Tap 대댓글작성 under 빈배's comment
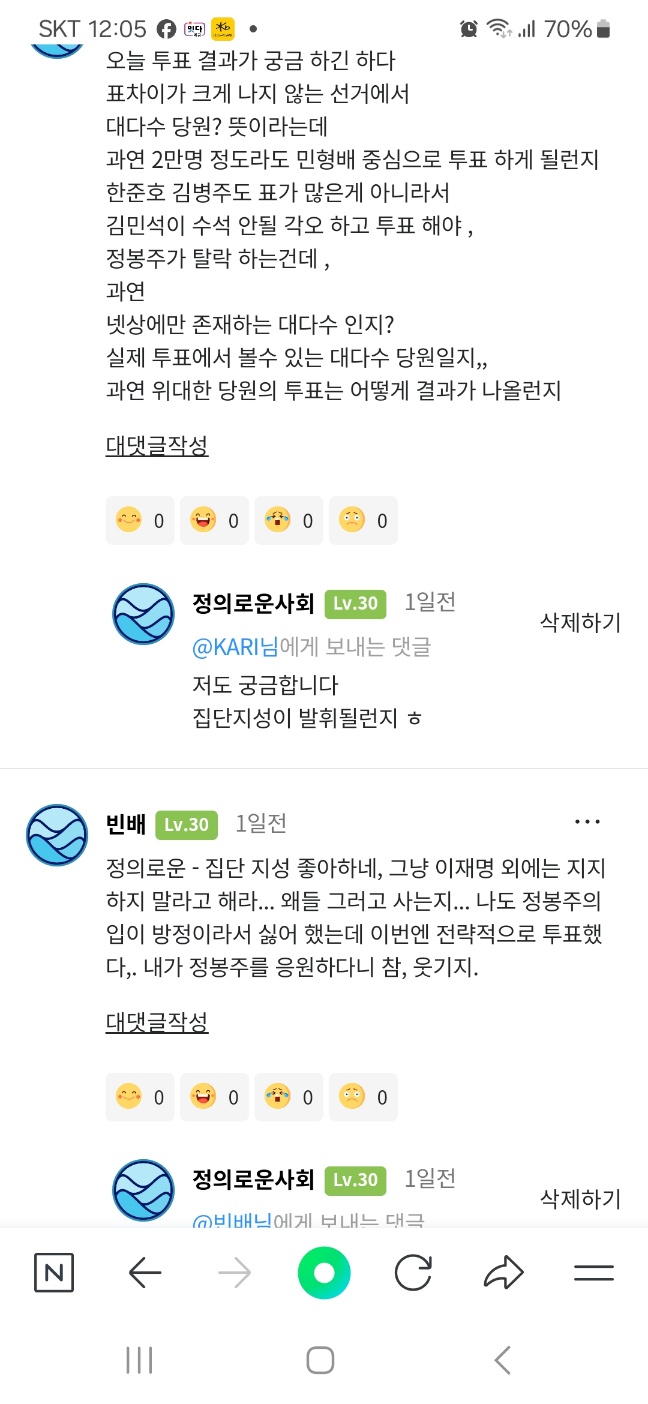This screenshot has width=648, height=1404. [157, 1023]
